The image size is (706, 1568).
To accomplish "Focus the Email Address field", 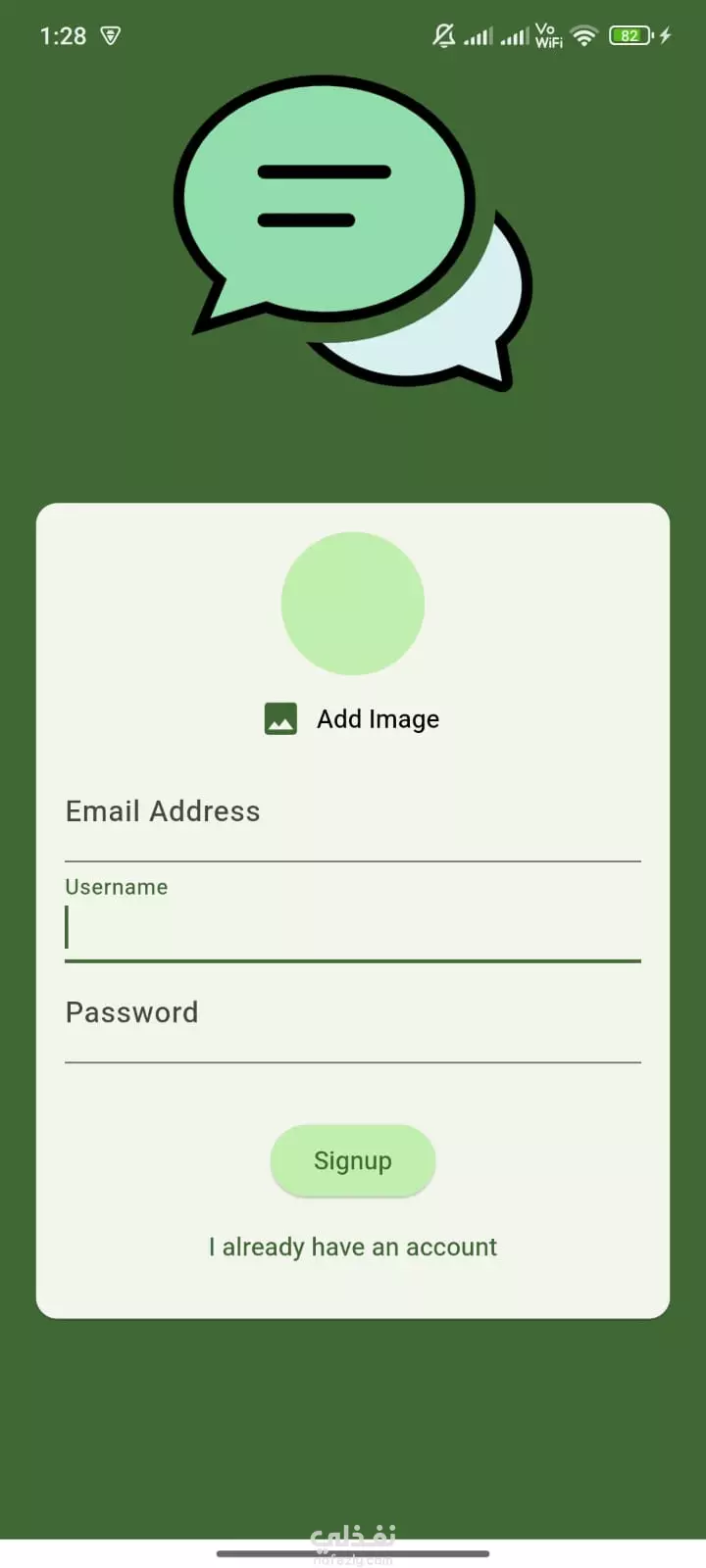I will point(353,813).
